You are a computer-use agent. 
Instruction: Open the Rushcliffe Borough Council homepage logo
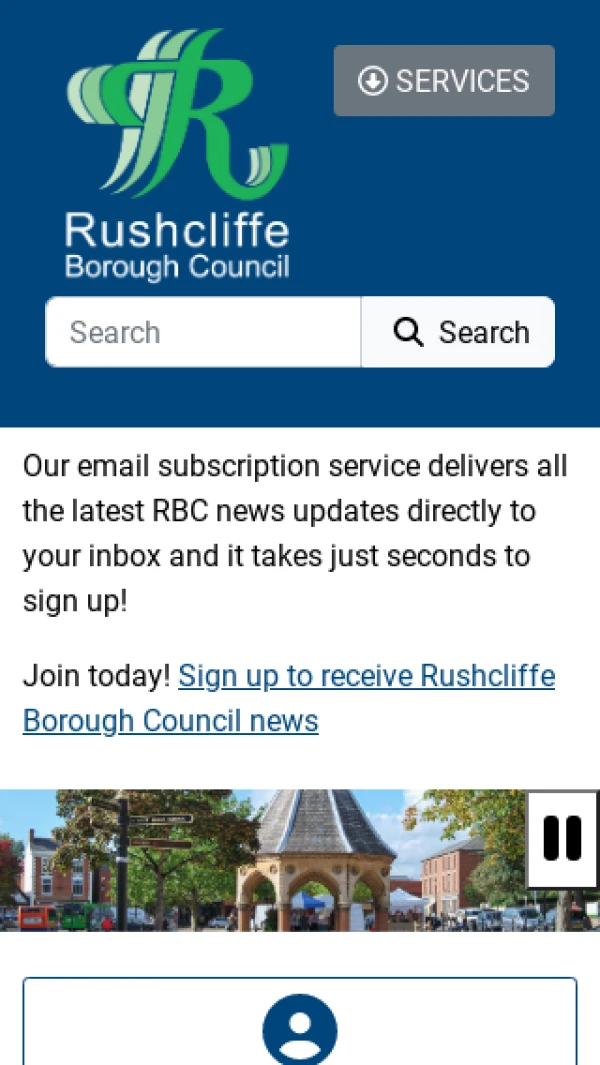[178, 155]
